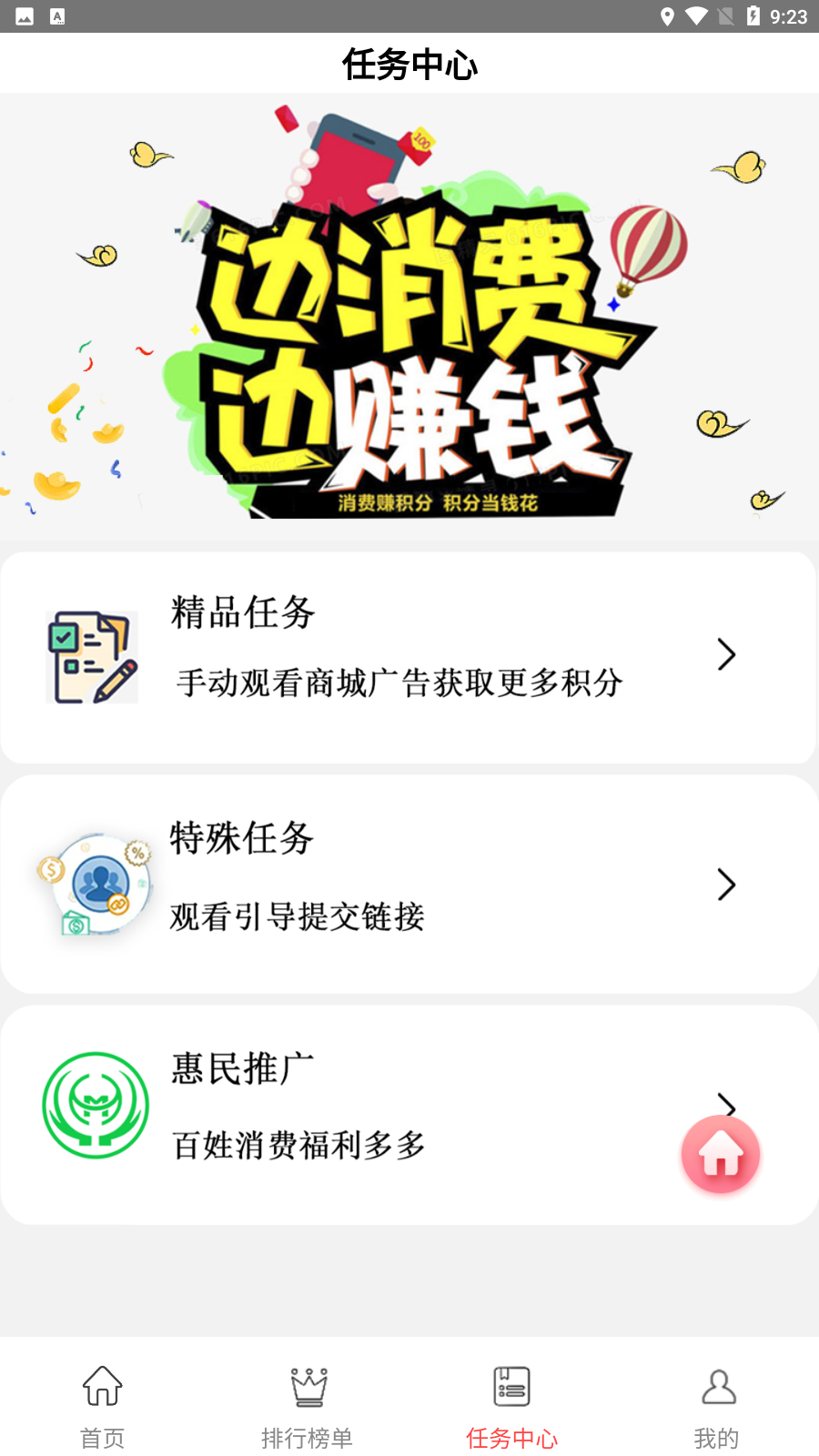
Task: Tap the Wi-Fi icon in status bar
Action: tap(698, 15)
